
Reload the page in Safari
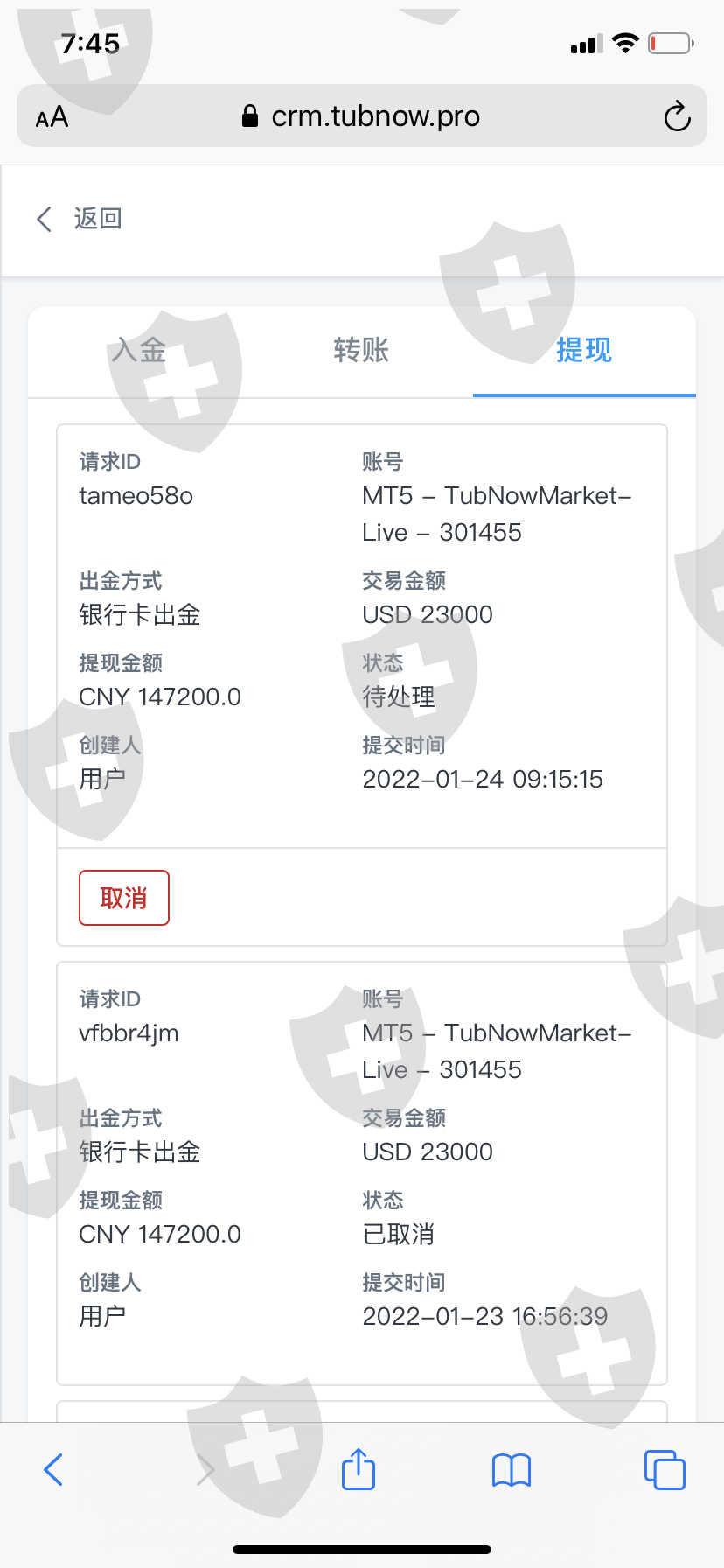pyautogui.click(x=677, y=116)
